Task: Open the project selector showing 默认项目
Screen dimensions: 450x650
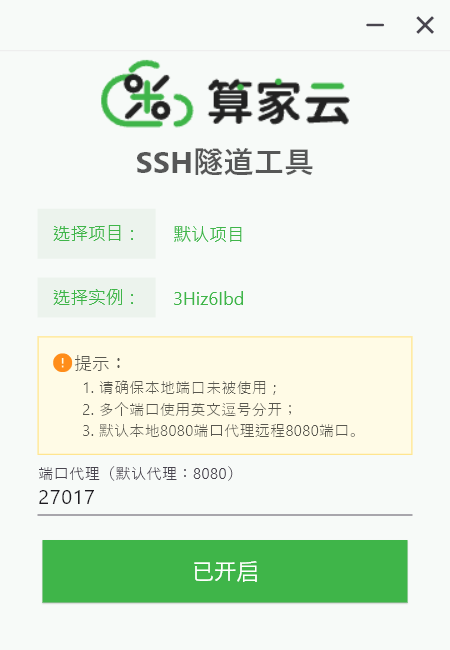Action: (208, 234)
